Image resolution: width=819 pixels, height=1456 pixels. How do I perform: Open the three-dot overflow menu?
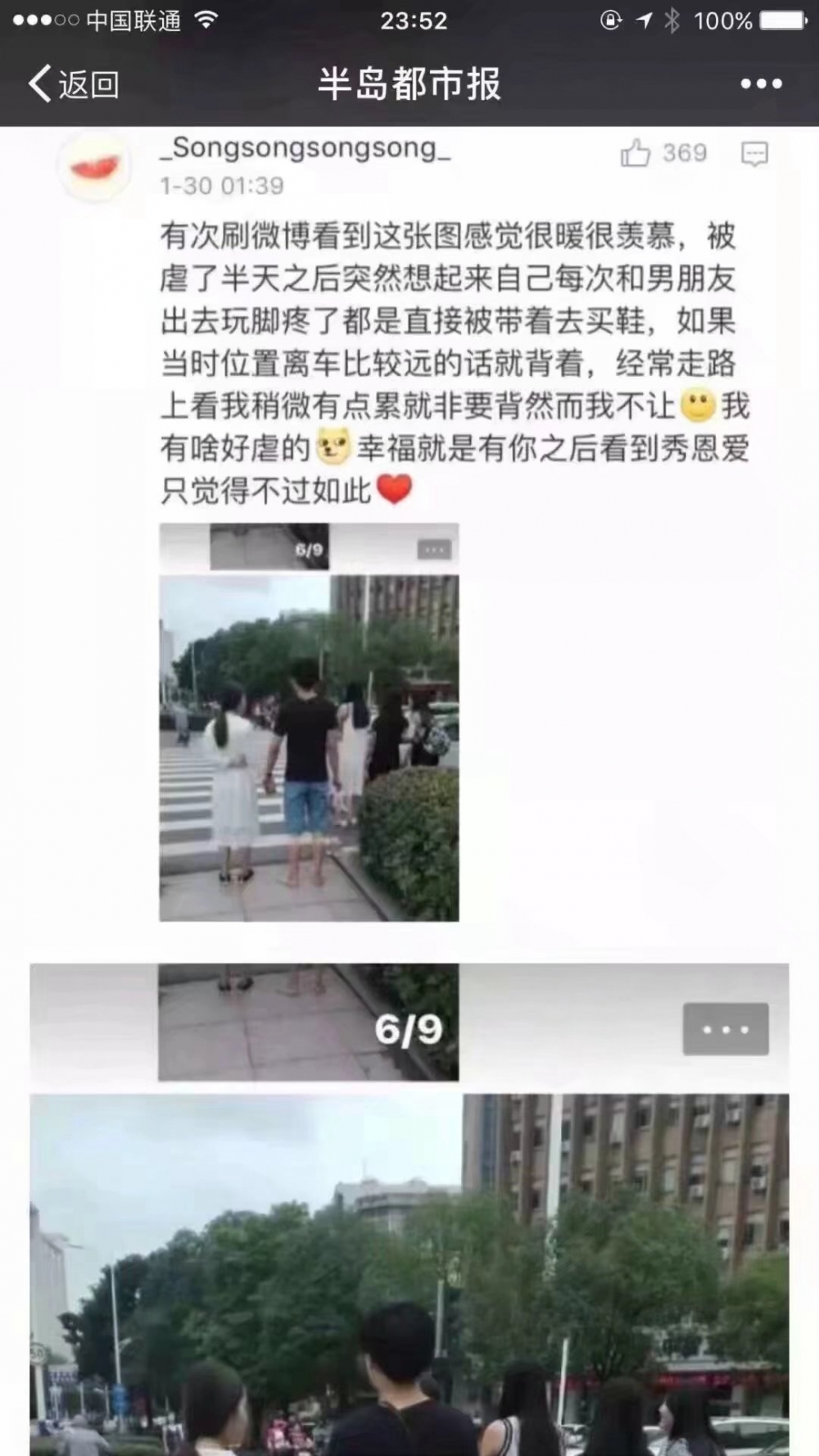point(761,84)
